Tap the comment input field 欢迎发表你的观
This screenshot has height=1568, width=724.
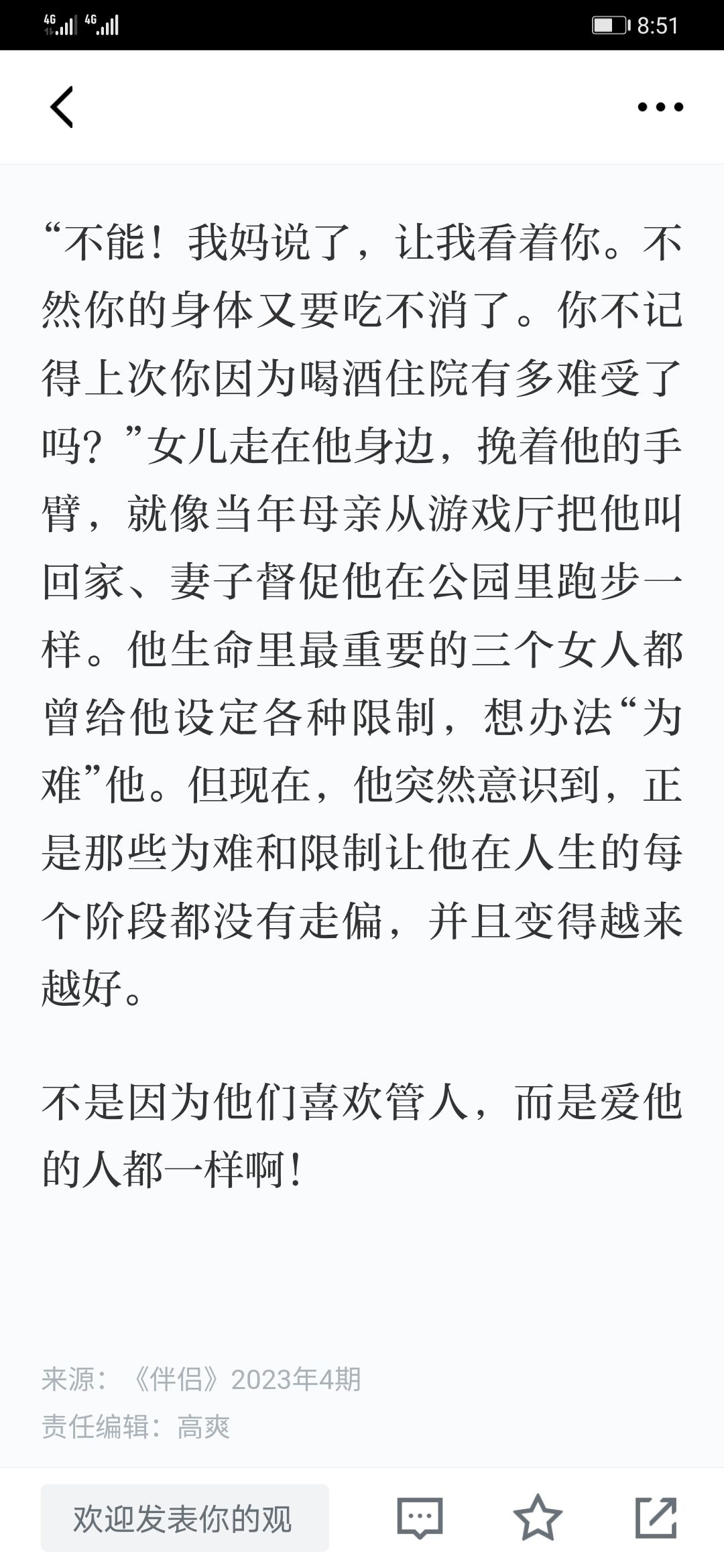pos(185,1518)
